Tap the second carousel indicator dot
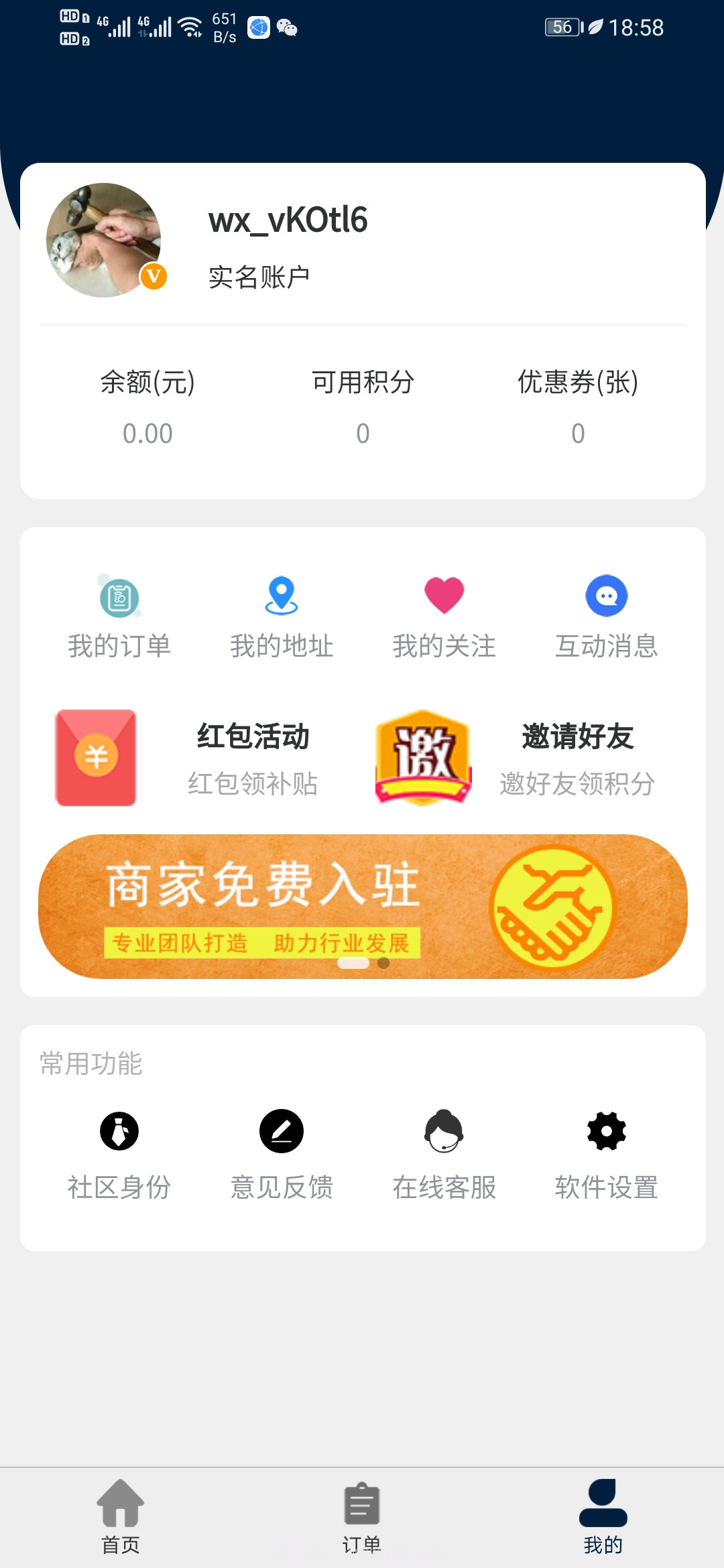Screen dimensions: 724x1568 point(383,964)
